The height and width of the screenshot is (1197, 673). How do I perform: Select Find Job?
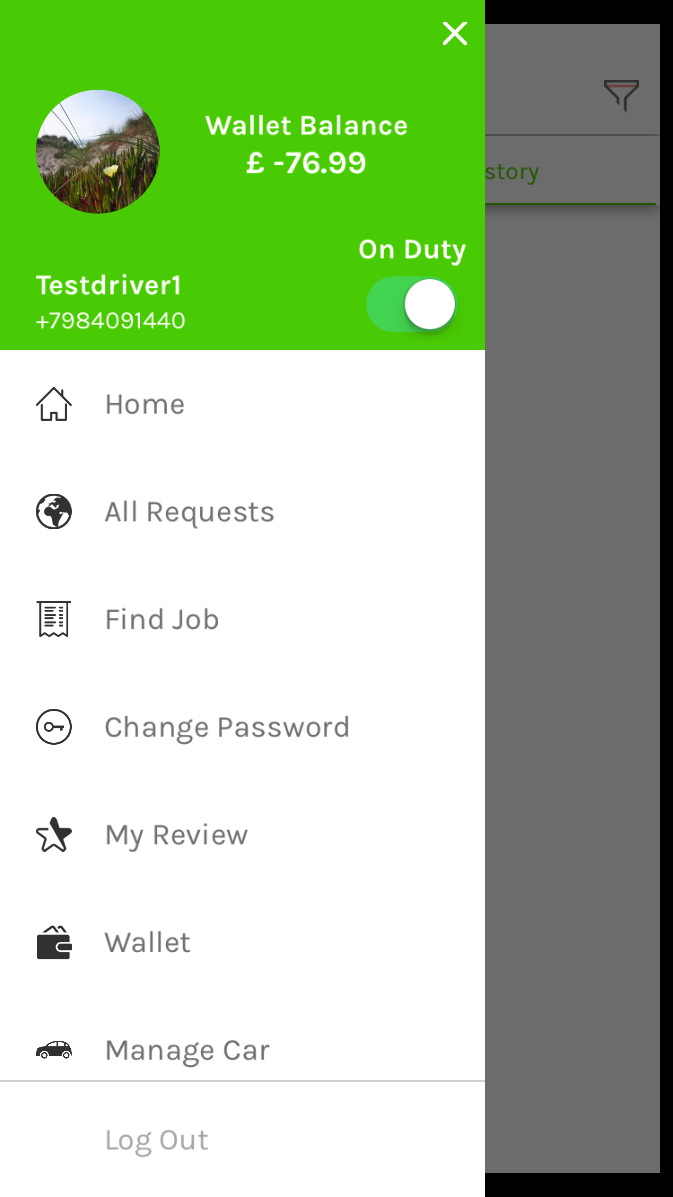(x=161, y=620)
